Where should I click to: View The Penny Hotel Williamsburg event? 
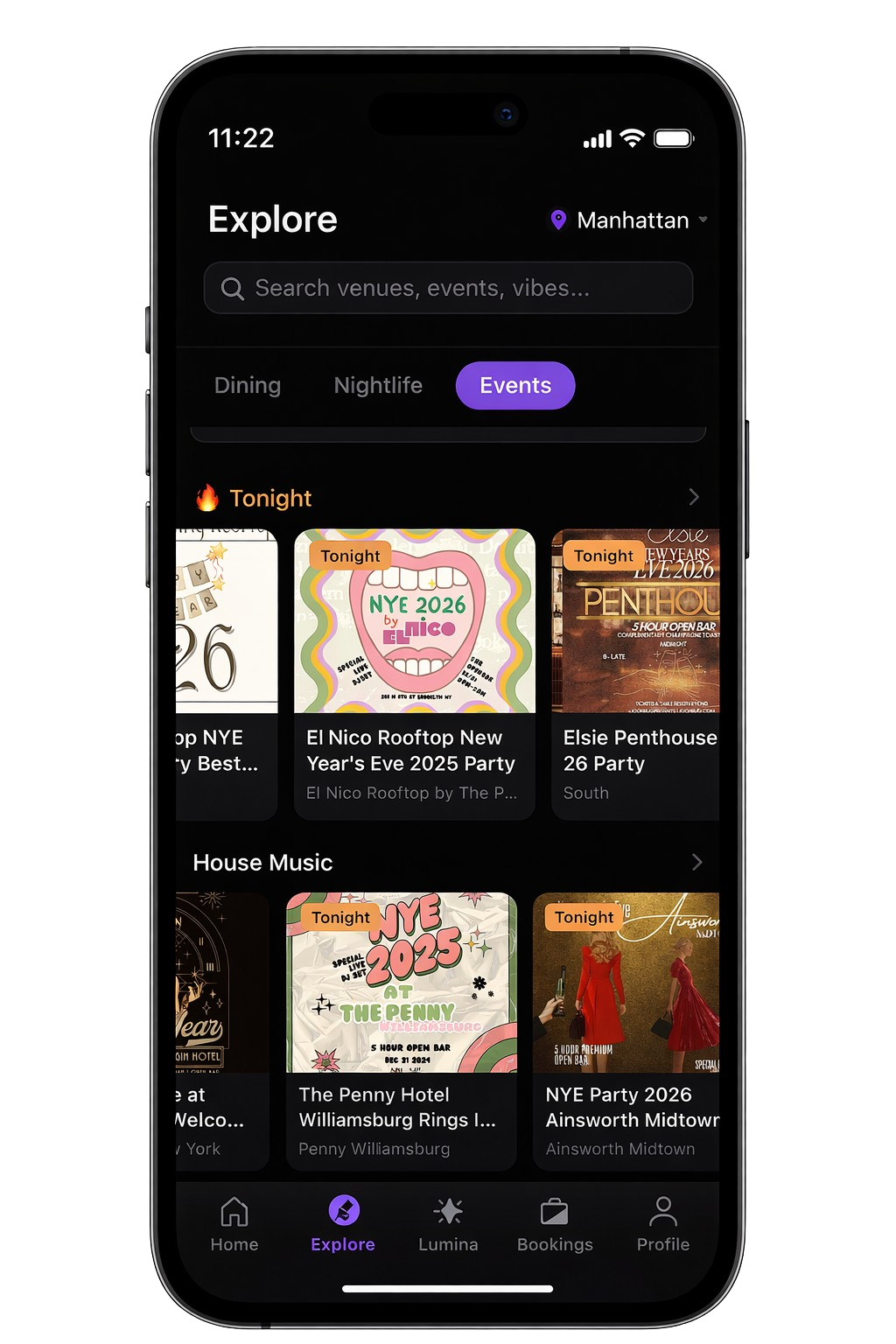tap(402, 1031)
